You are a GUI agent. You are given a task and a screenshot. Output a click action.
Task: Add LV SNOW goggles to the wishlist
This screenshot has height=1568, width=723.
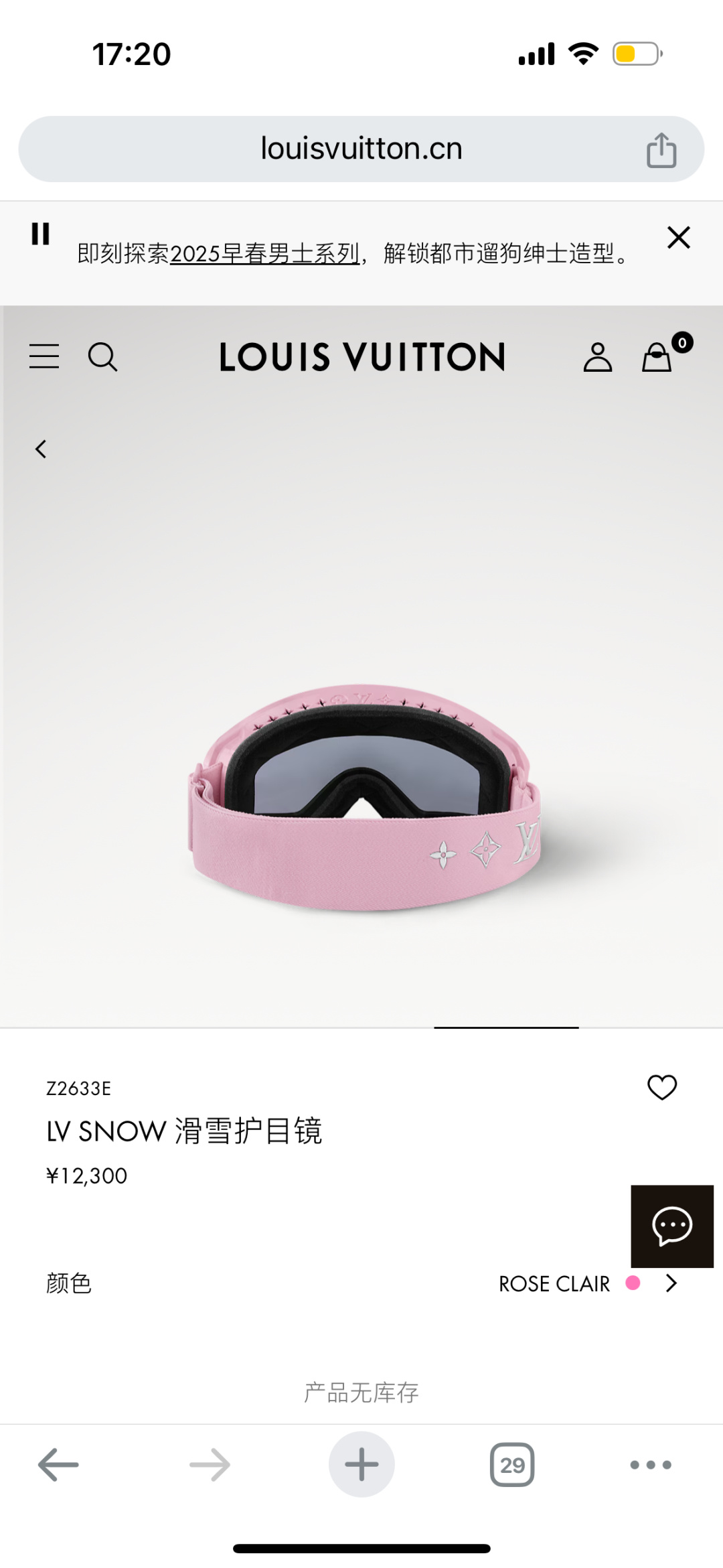coord(662,1087)
